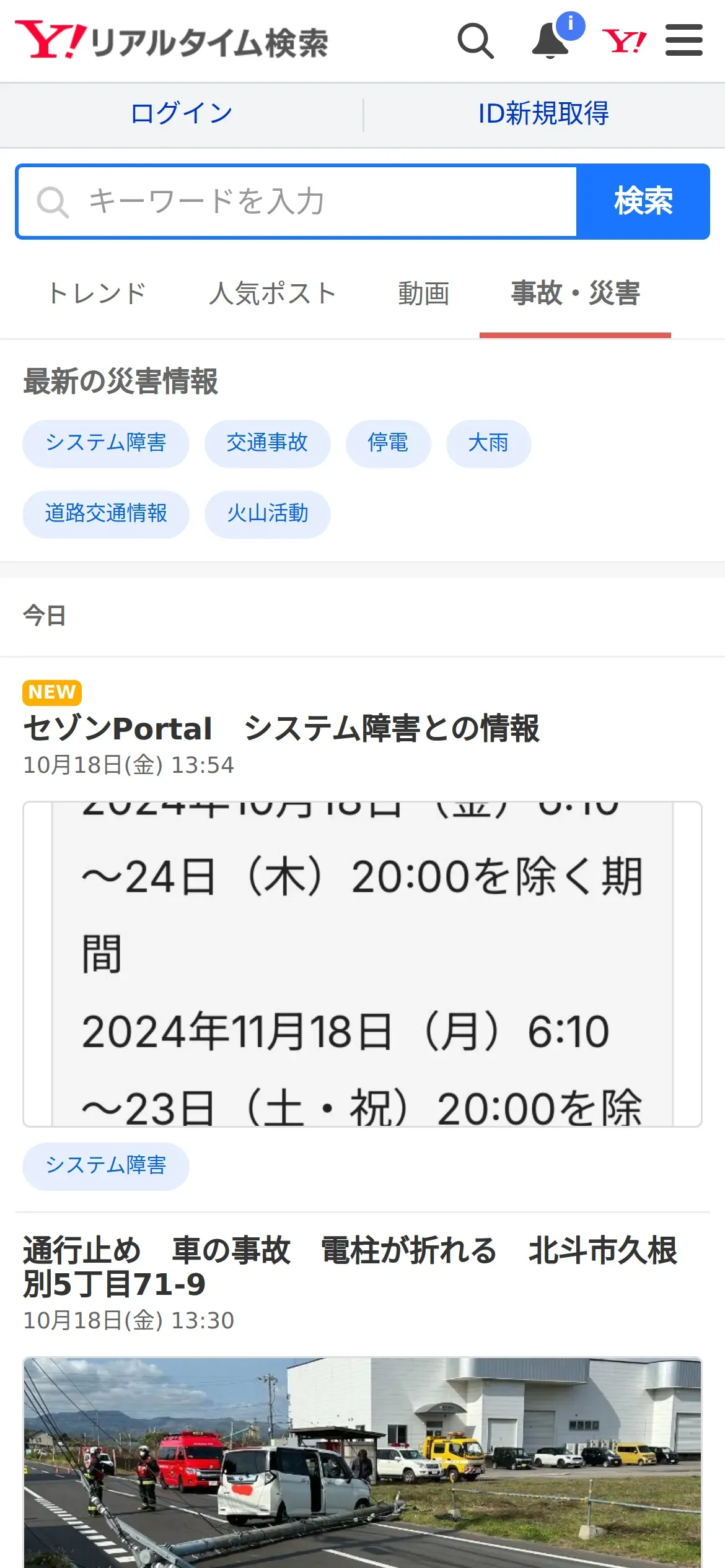
Task: Select the 道路交通情報 chip
Action: [106, 513]
